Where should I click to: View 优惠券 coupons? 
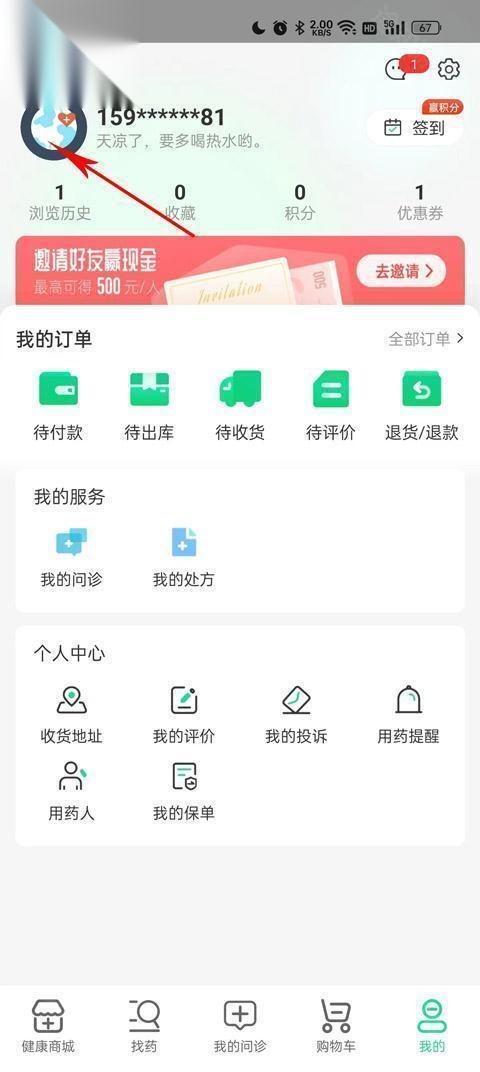pos(420,202)
